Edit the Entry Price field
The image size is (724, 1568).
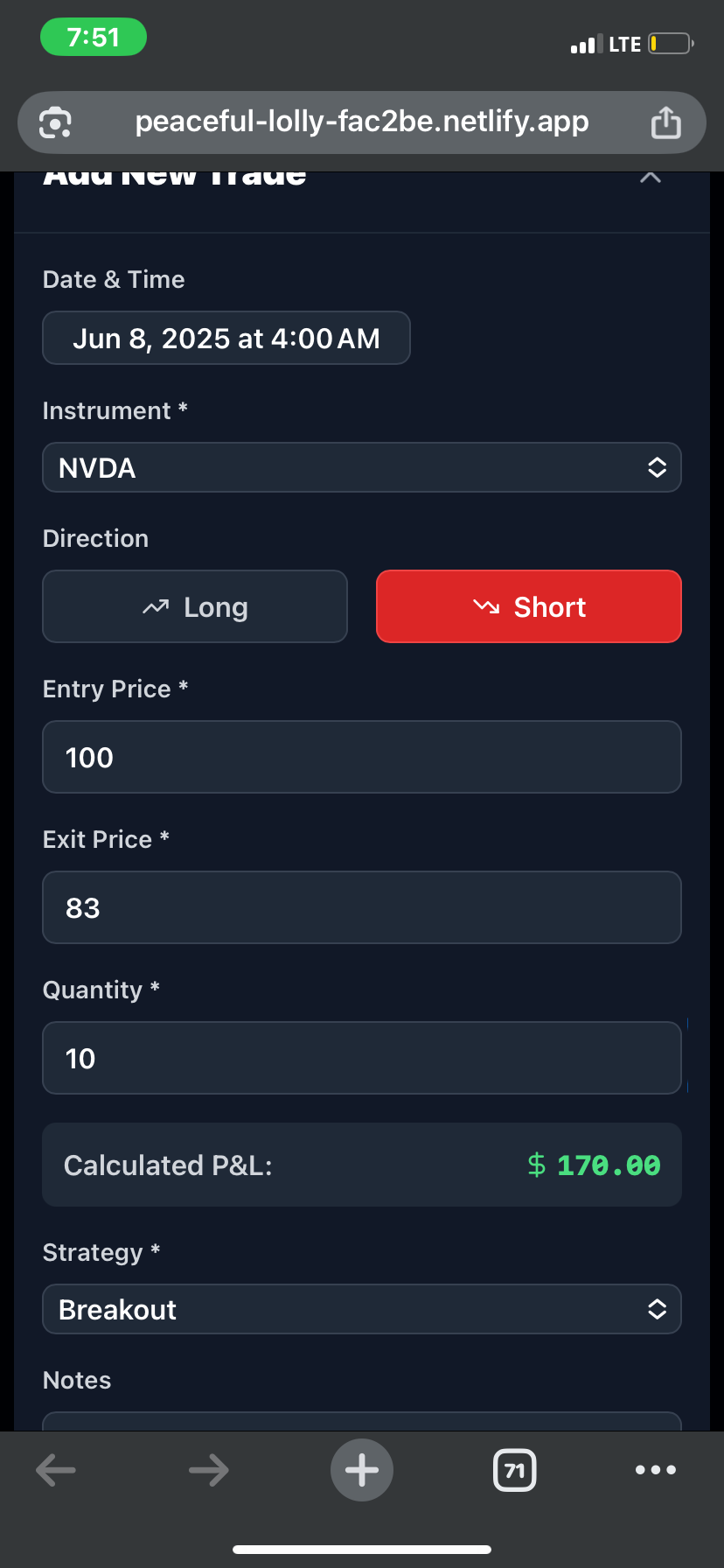click(x=362, y=757)
